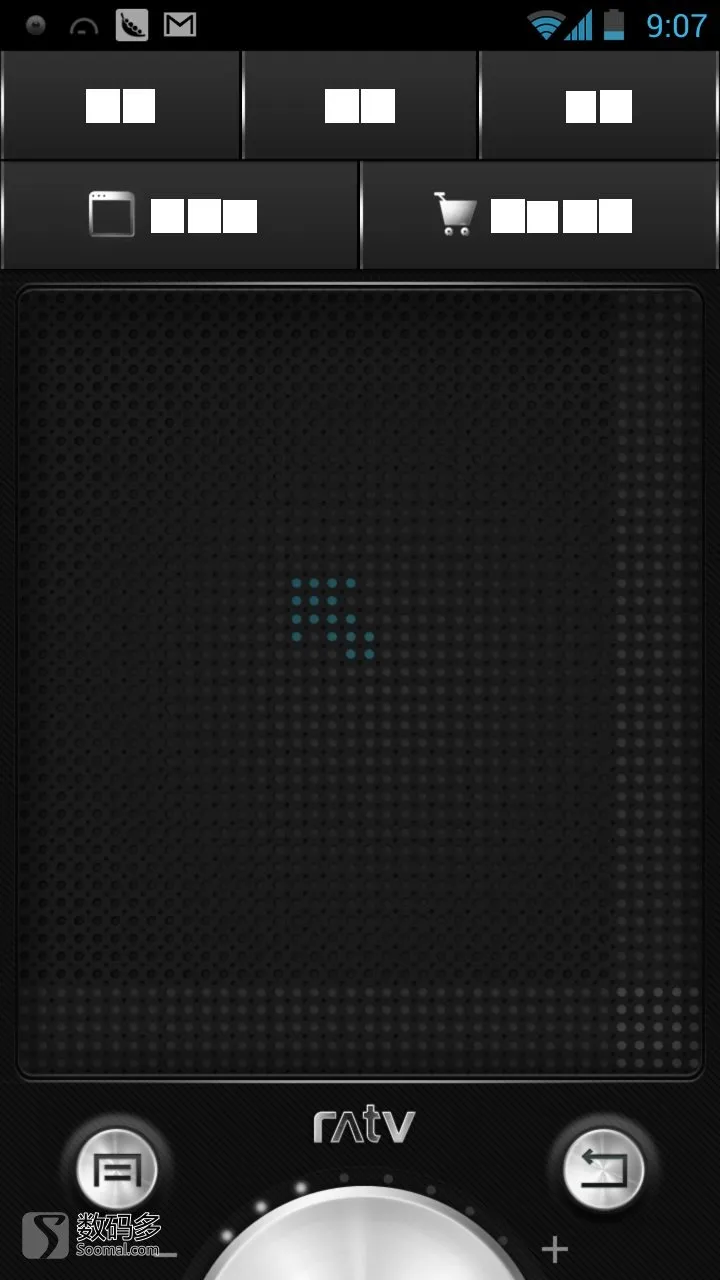The width and height of the screenshot is (720, 1280).
Task: Tap the button with the window icon
Action: tap(180, 215)
